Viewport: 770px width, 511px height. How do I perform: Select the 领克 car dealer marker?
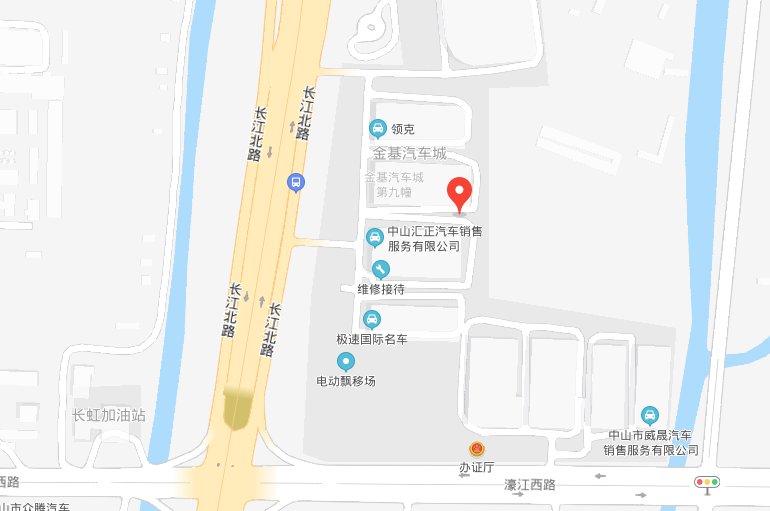(x=378, y=128)
